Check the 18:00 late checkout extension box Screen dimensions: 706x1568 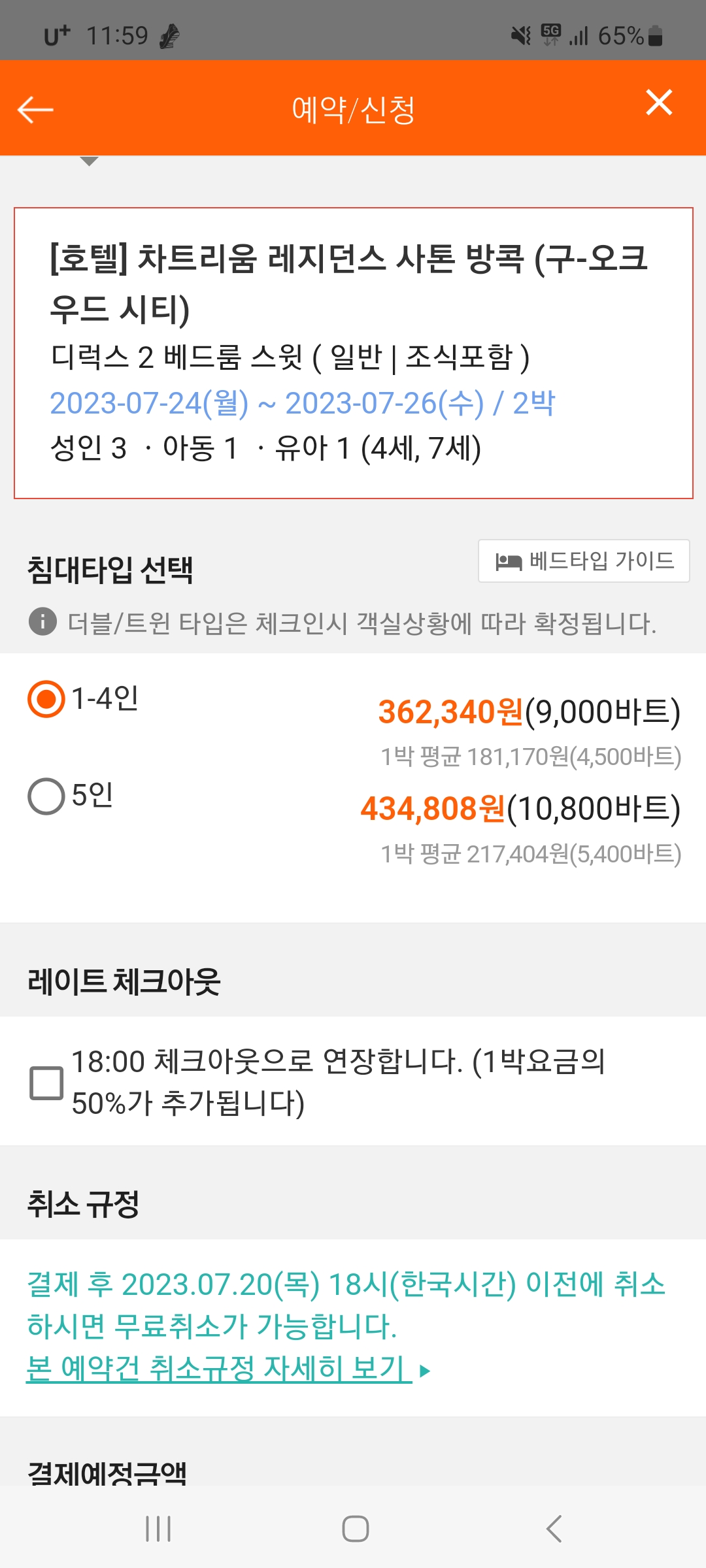[46, 1083]
